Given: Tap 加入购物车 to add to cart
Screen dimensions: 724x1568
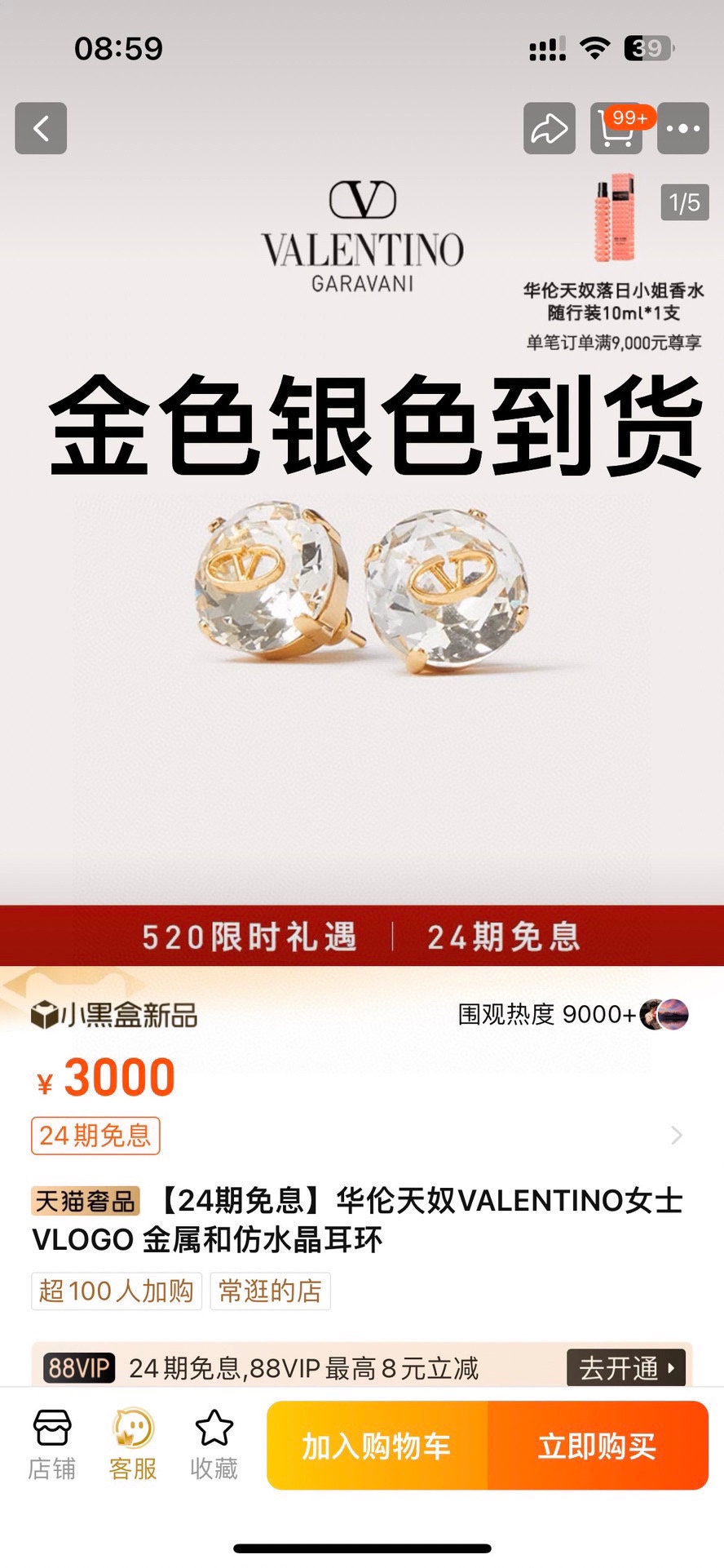Looking at the screenshot, I should [x=377, y=1446].
